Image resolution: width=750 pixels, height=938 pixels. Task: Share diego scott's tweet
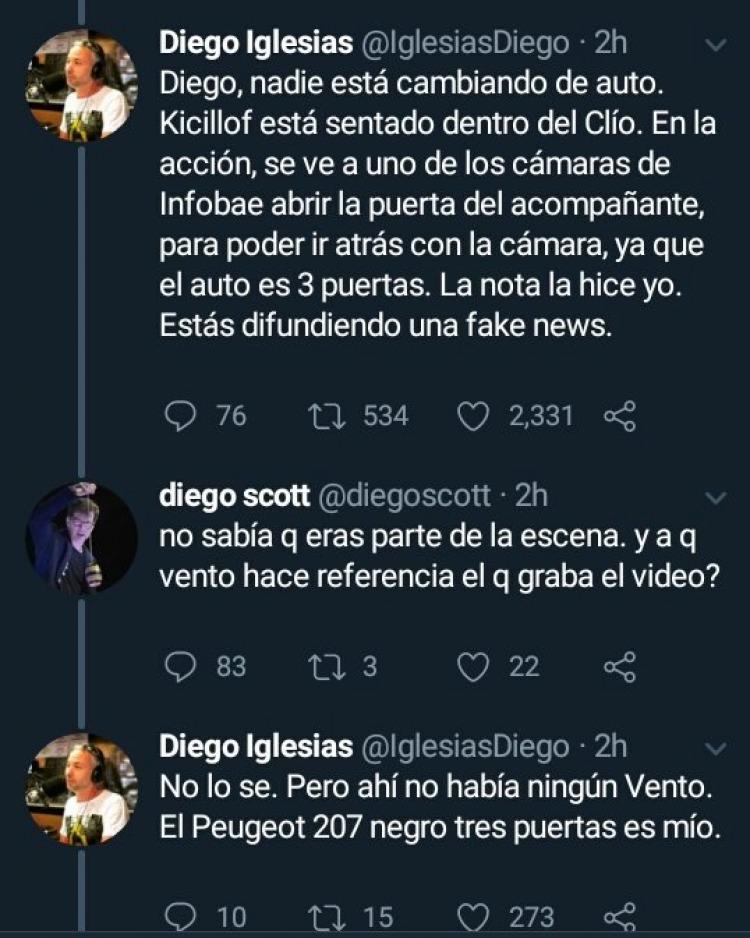[620, 667]
